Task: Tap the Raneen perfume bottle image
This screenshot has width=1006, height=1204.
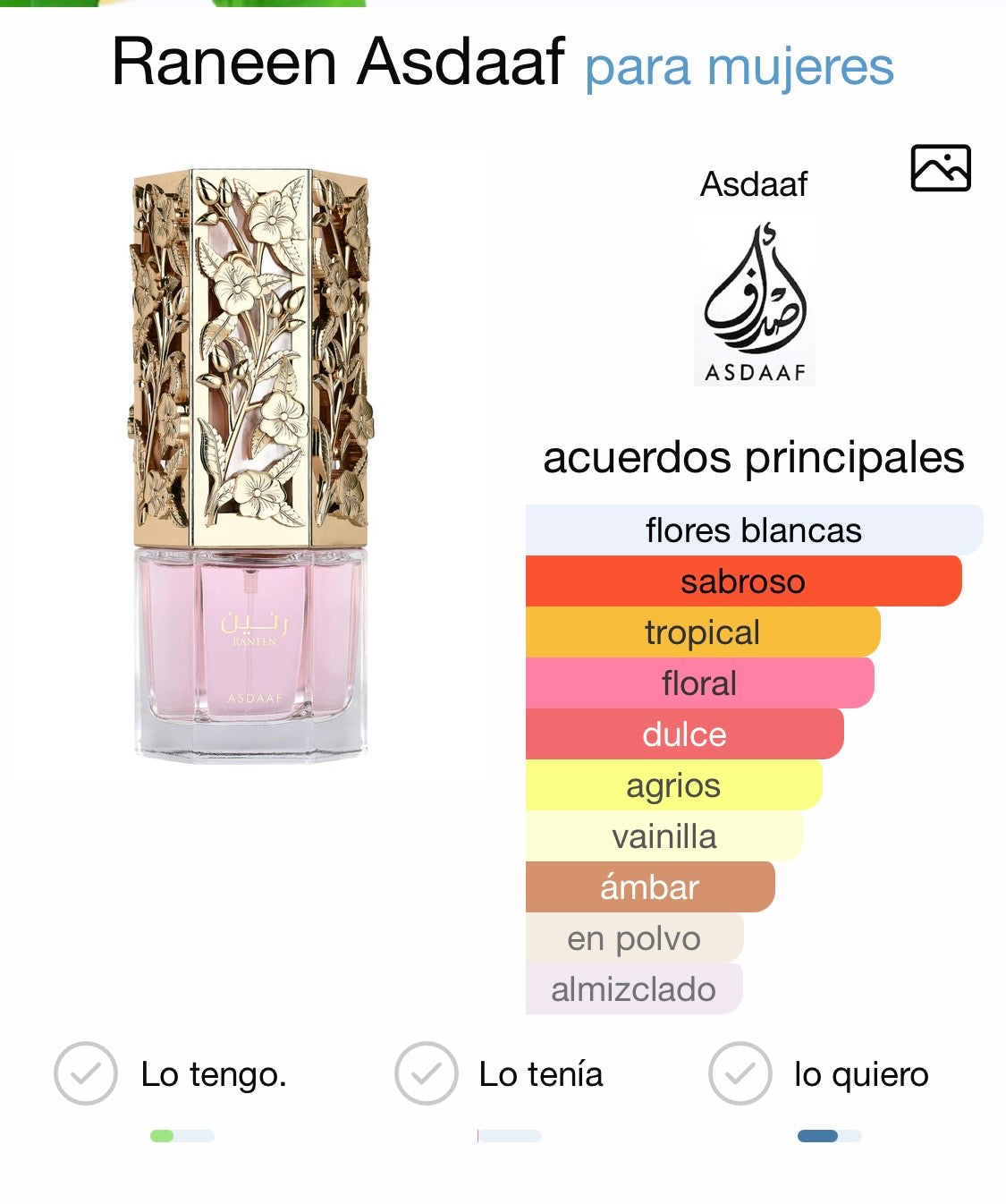Action: tap(251, 465)
